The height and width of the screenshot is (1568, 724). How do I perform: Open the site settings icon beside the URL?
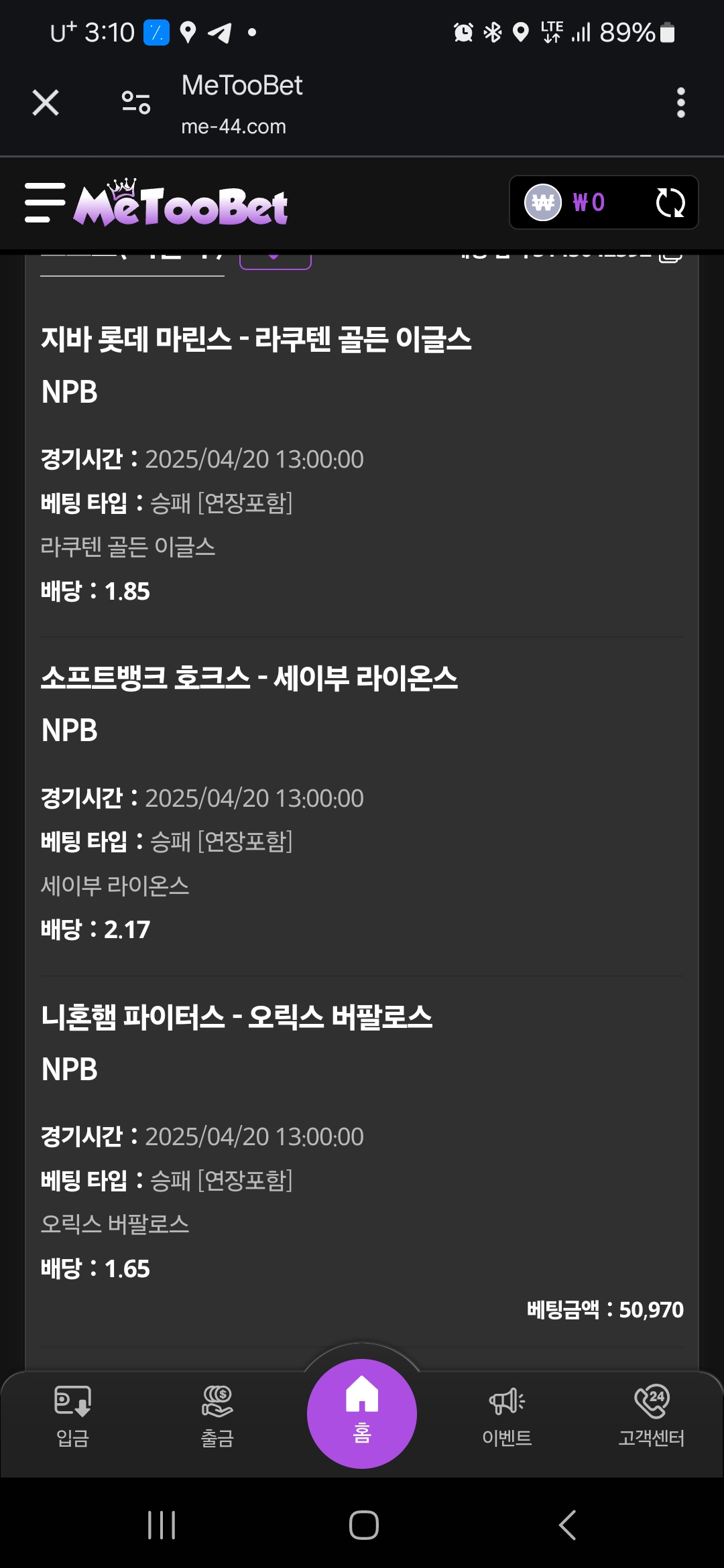[x=136, y=103]
